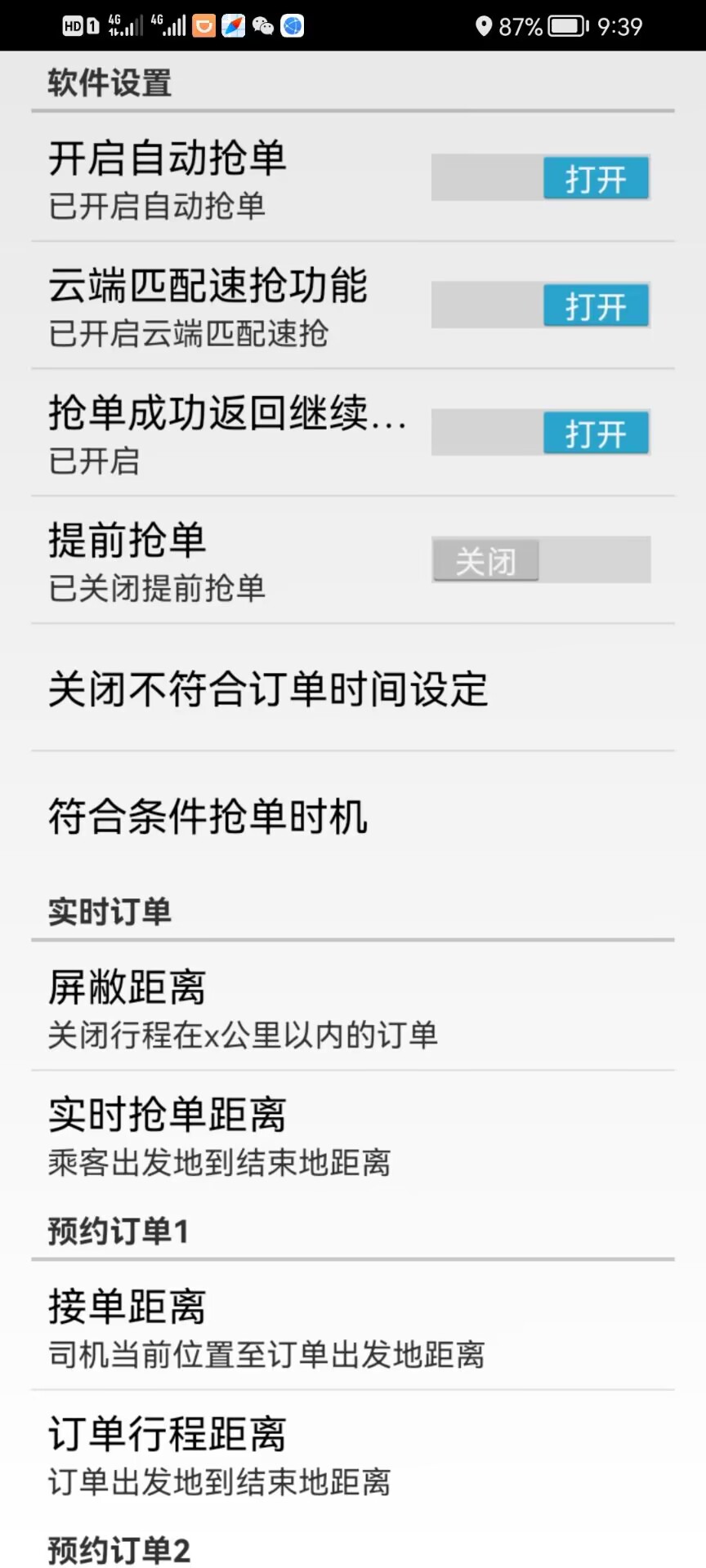Disable 抢单成功返回继续 switch
The image size is (706, 1568).
click(x=541, y=433)
